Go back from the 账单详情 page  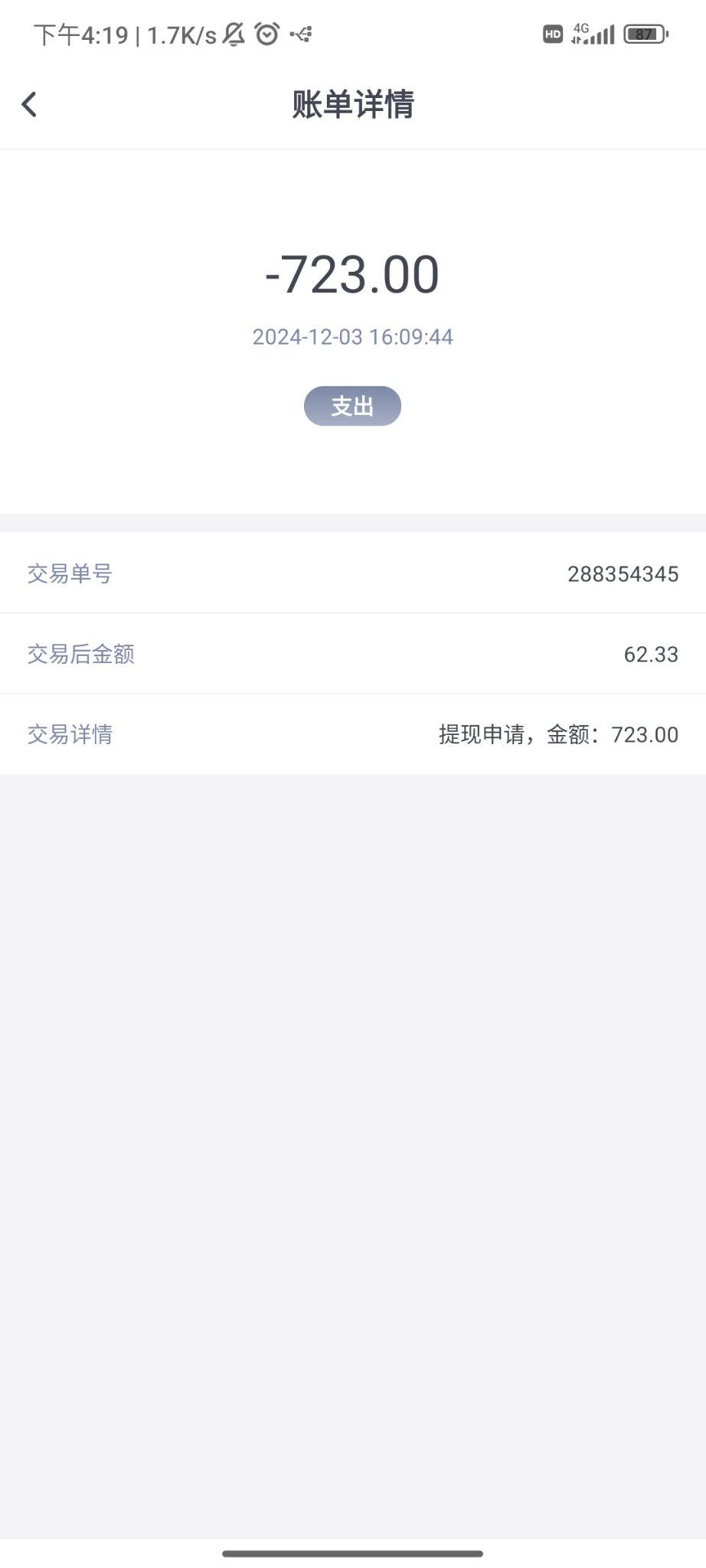pos(30,104)
